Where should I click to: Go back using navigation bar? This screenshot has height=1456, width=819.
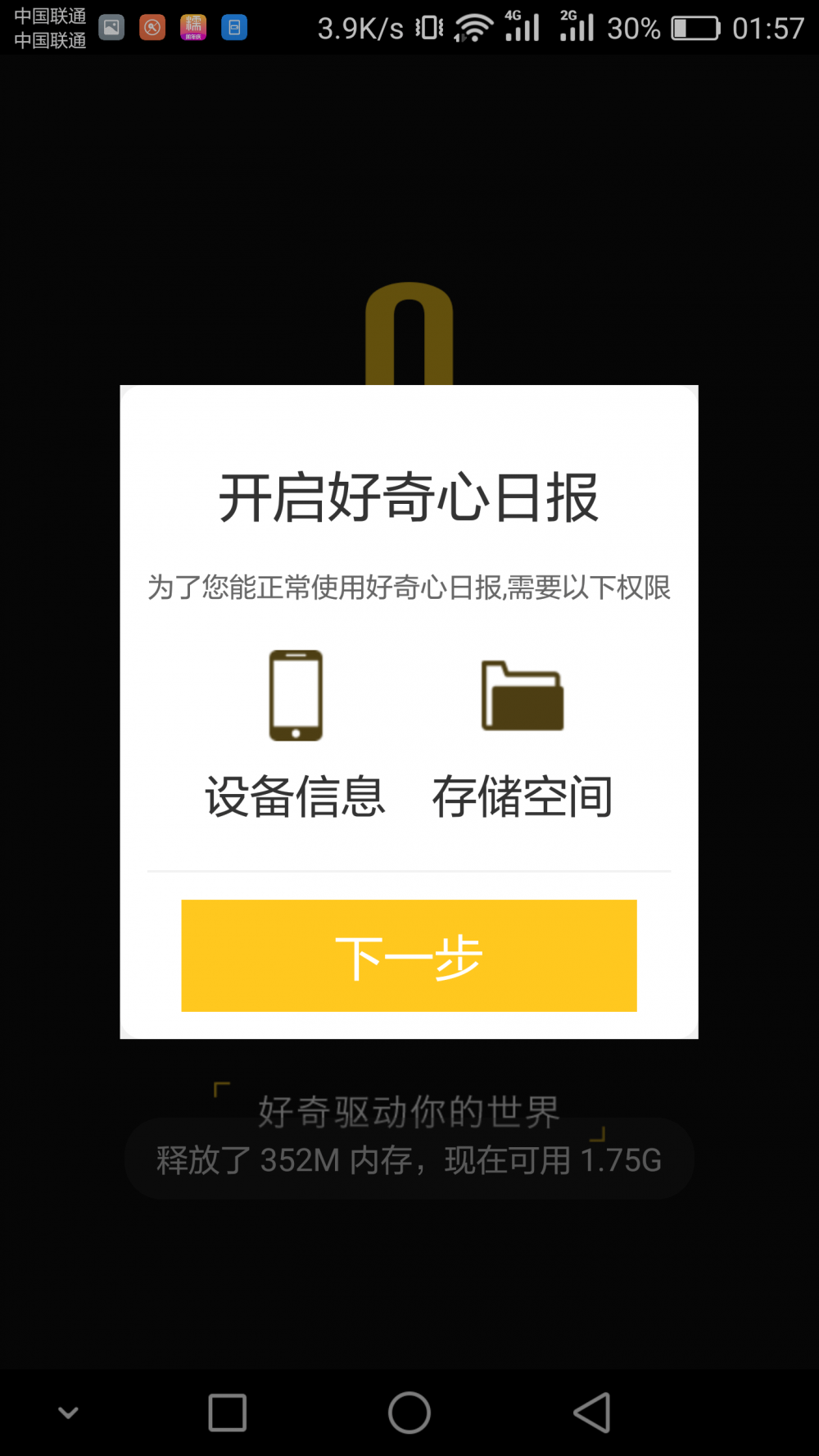click(591, 1413)
